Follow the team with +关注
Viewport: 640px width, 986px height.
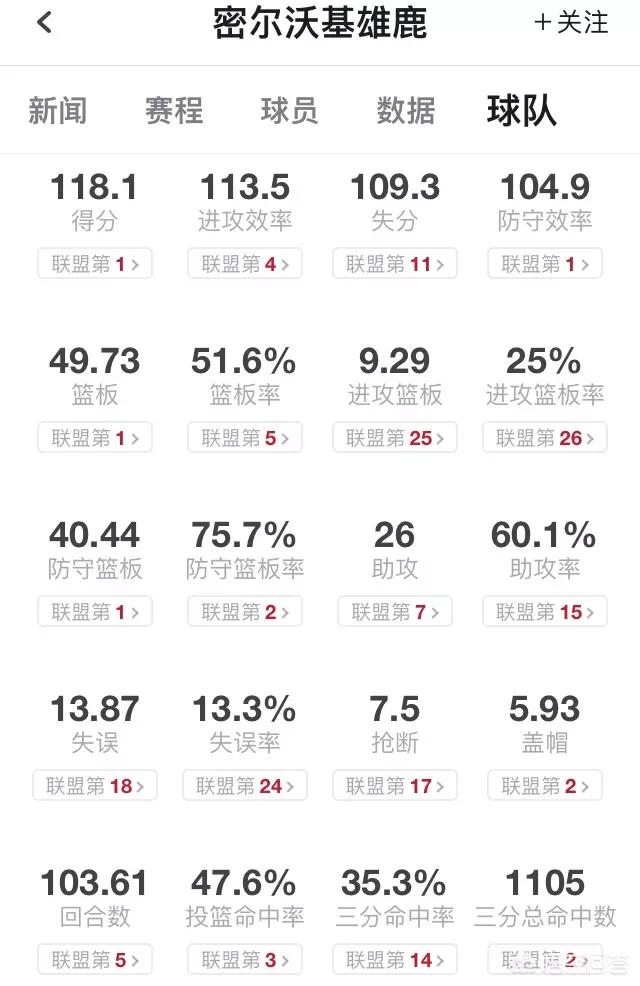click(572, 23)
